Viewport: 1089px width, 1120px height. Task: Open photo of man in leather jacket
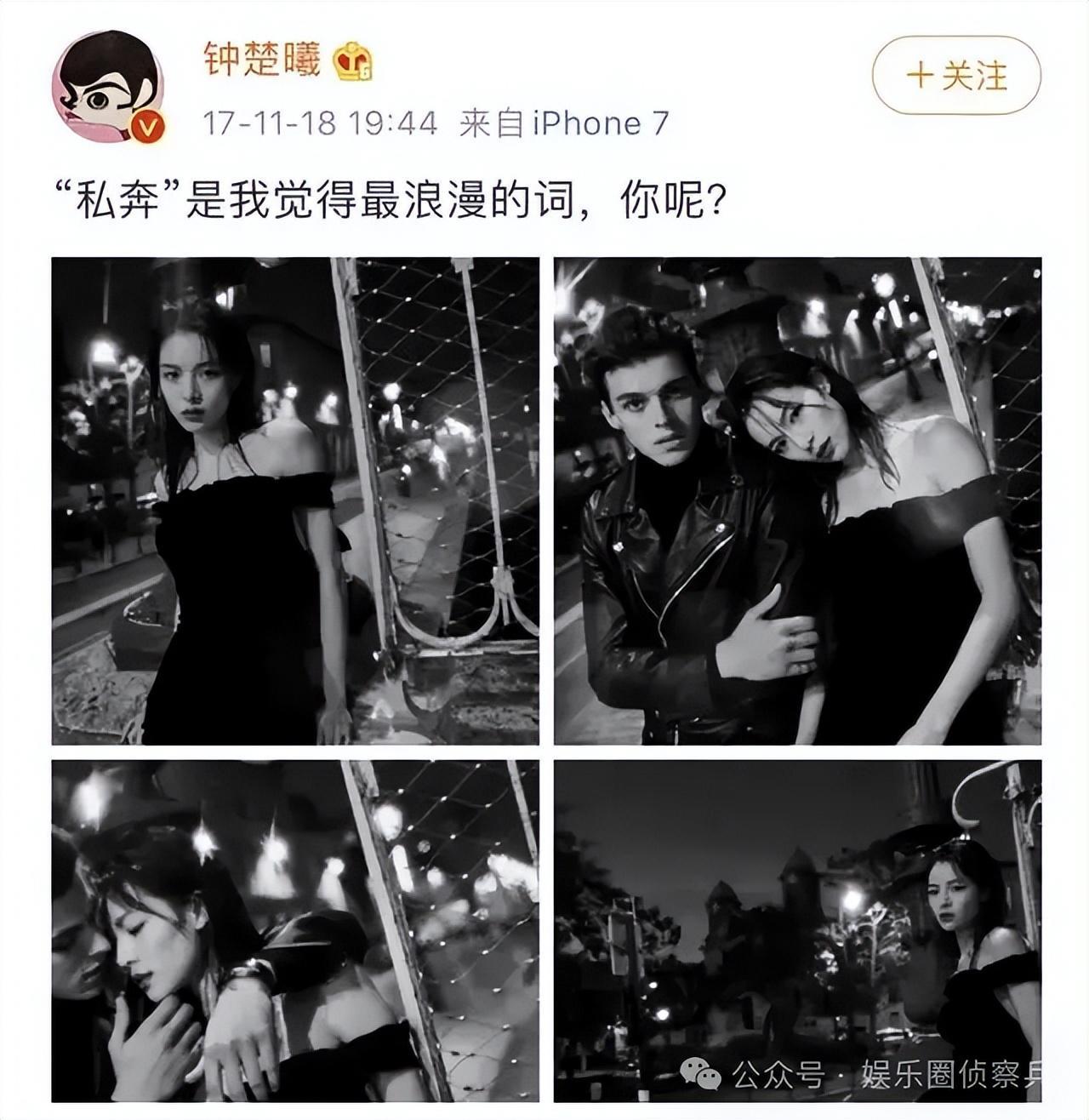pyautogui.click(x=797, y=501)
